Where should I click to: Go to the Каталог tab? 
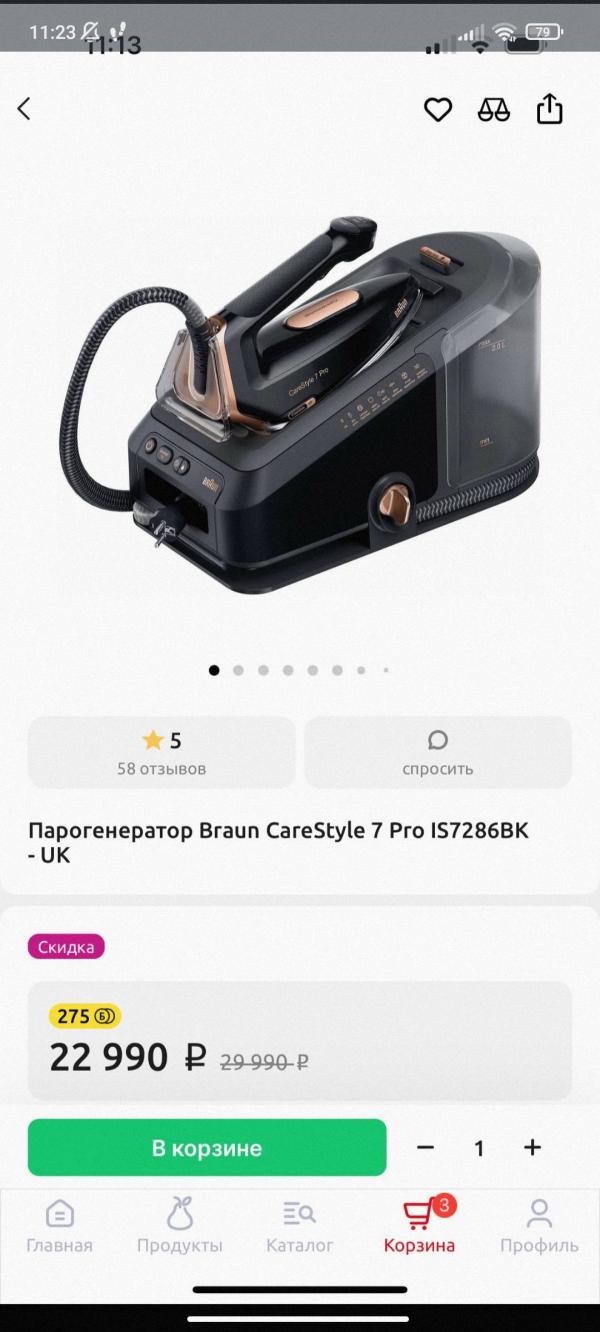[x=300, y=1226]
